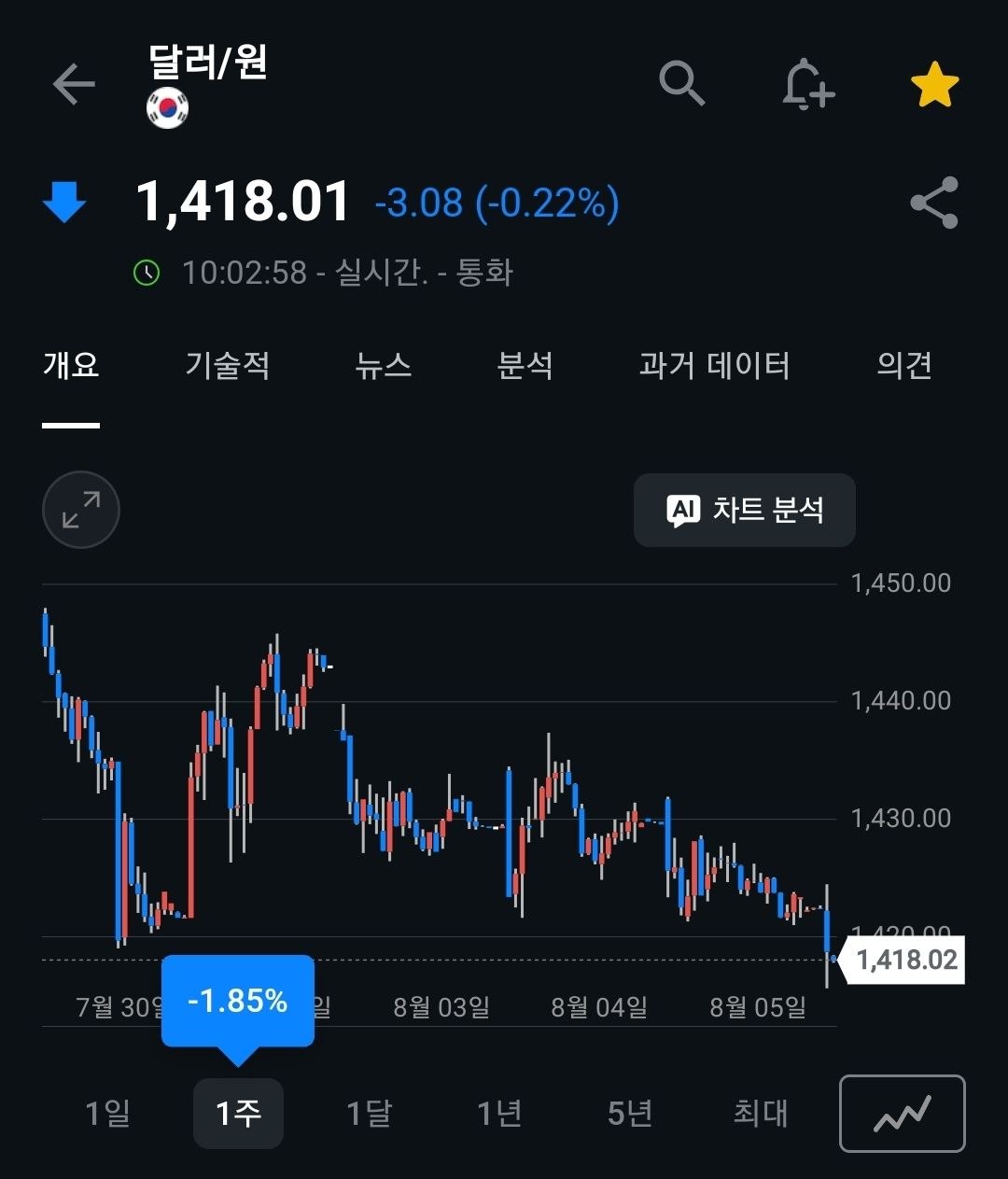
Task: Switch chart range to 5년
Action: click(x=630, y=1113)
